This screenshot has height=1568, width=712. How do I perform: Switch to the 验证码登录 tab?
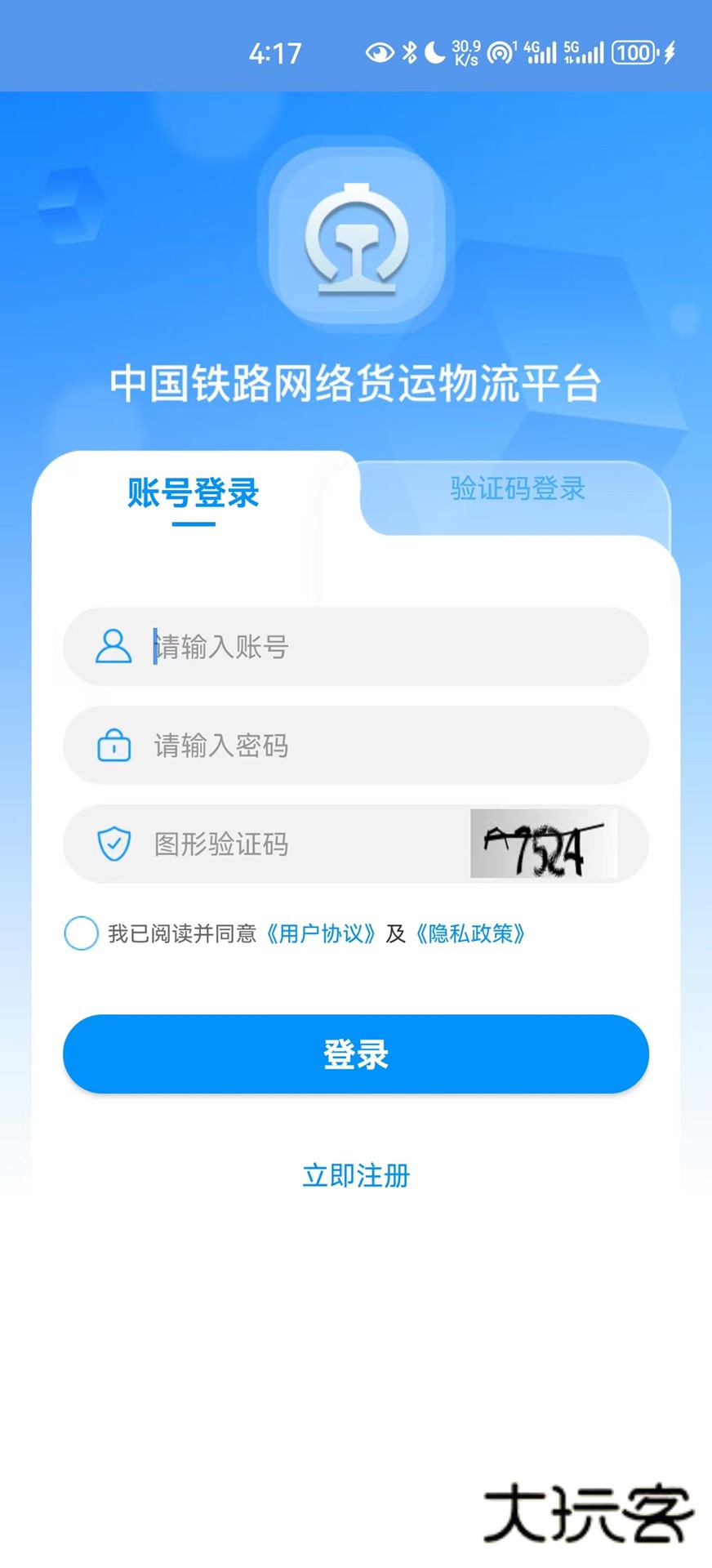pyautogui.click(x=516, y=488)
